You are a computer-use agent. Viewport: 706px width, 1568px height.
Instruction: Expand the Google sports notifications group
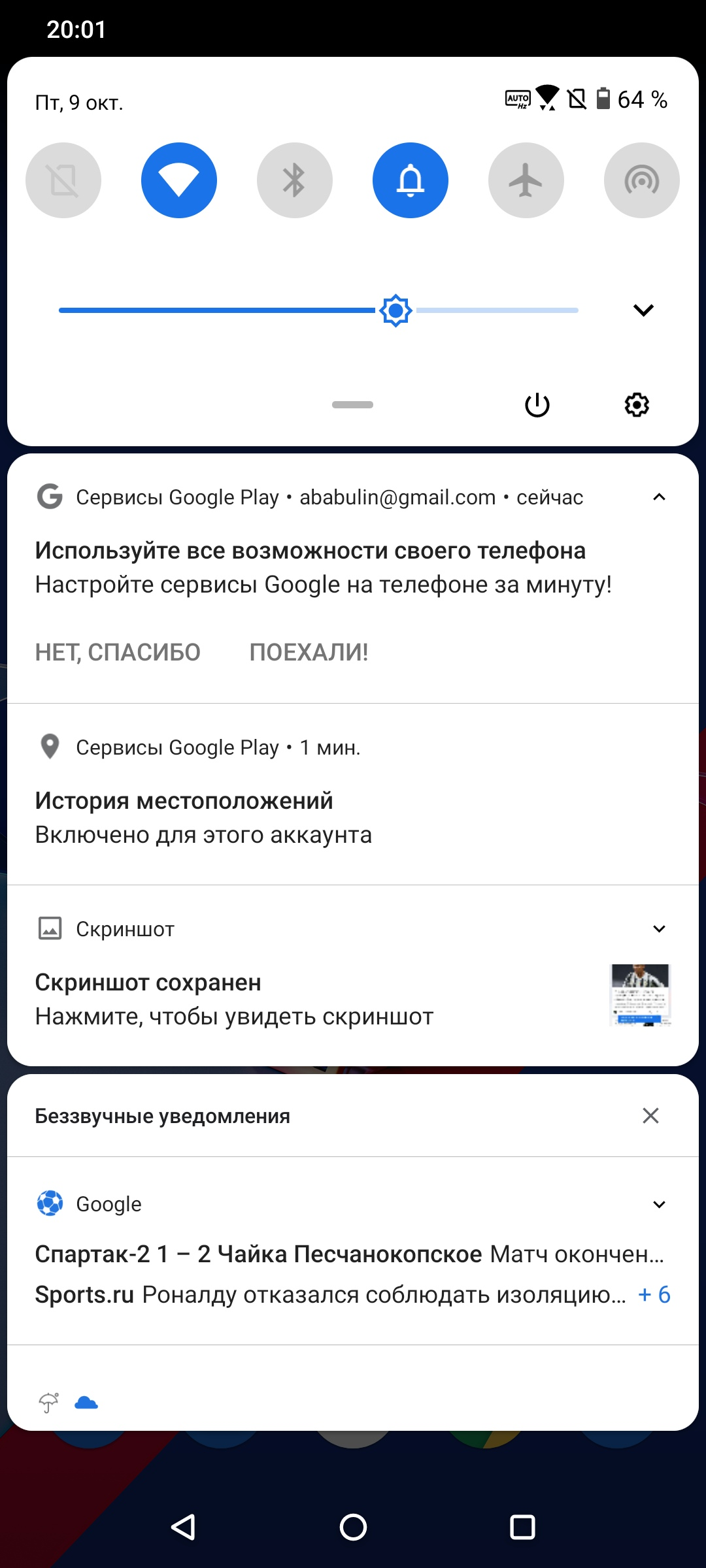(x=659, y=1204)
